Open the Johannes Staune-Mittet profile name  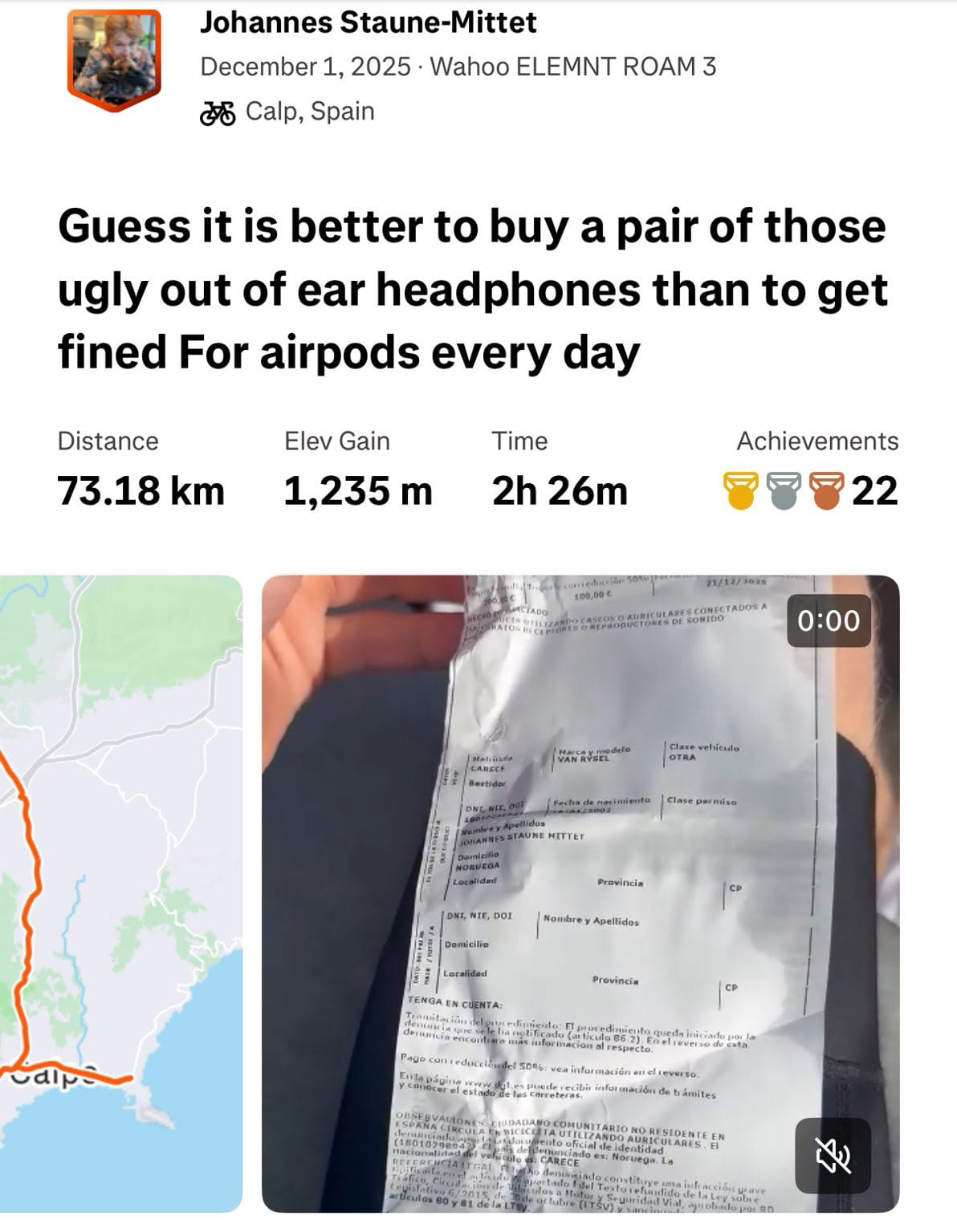coord(368,22)
